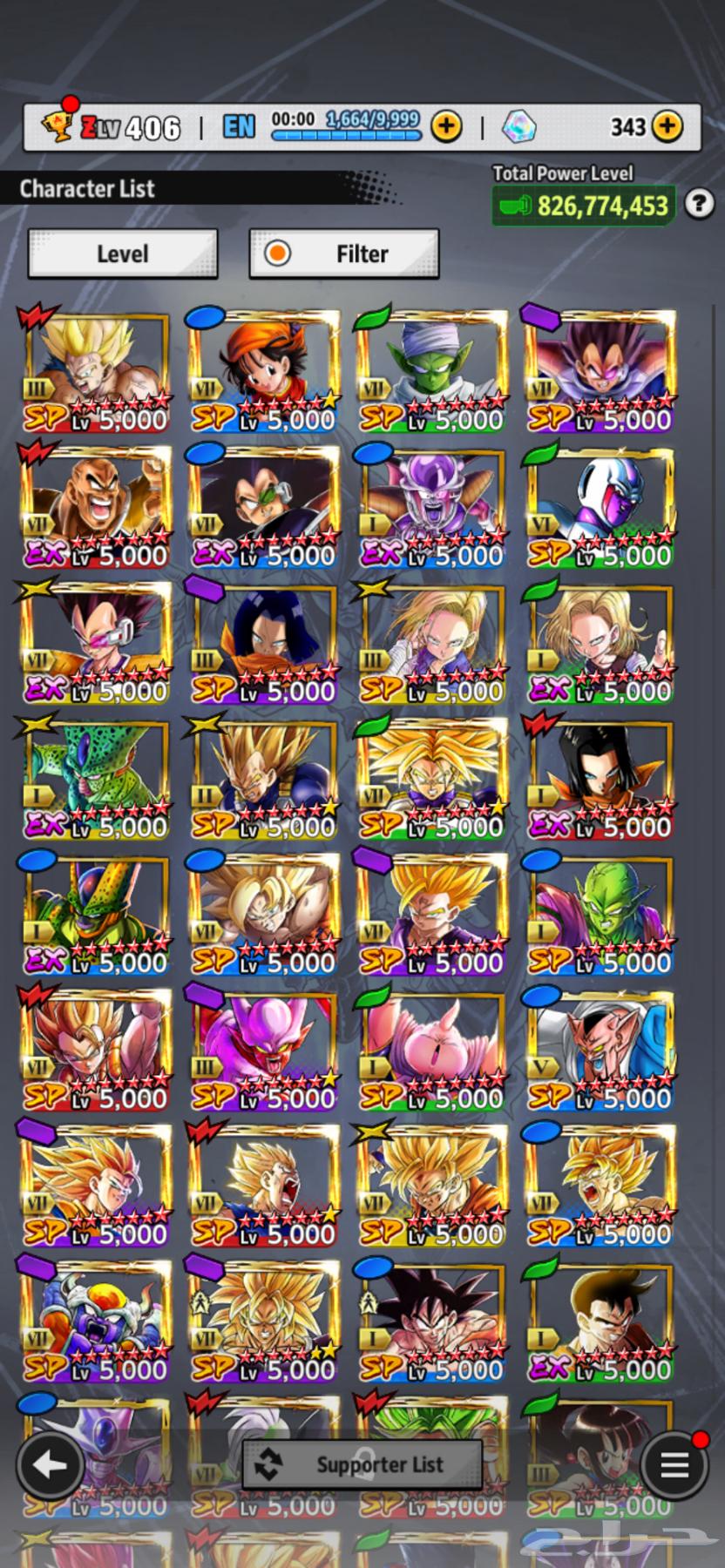Open the Total Power Level help icon
This screenshot has width=725, height=1568.
click(698, 205)
